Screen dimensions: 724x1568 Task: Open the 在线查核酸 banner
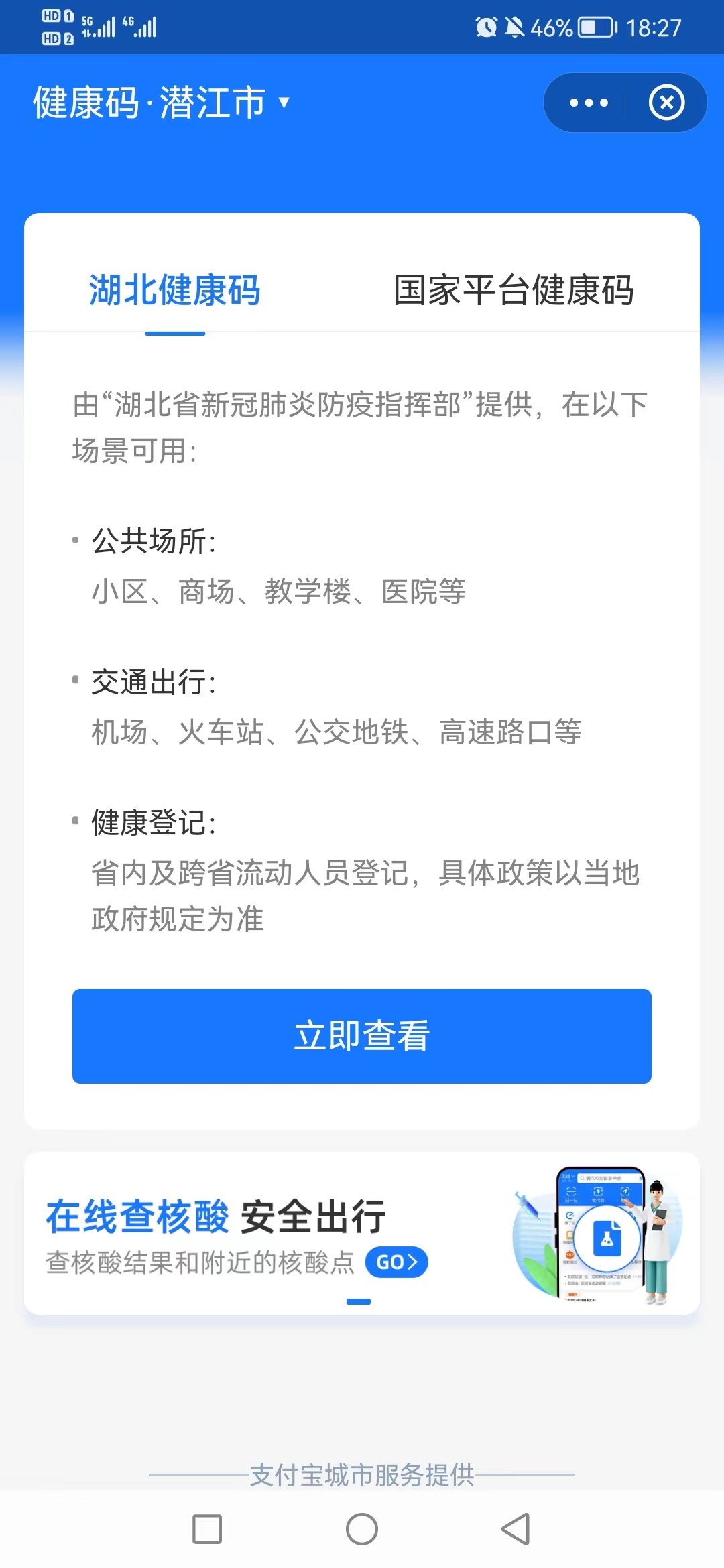[x=362, y=1233]
